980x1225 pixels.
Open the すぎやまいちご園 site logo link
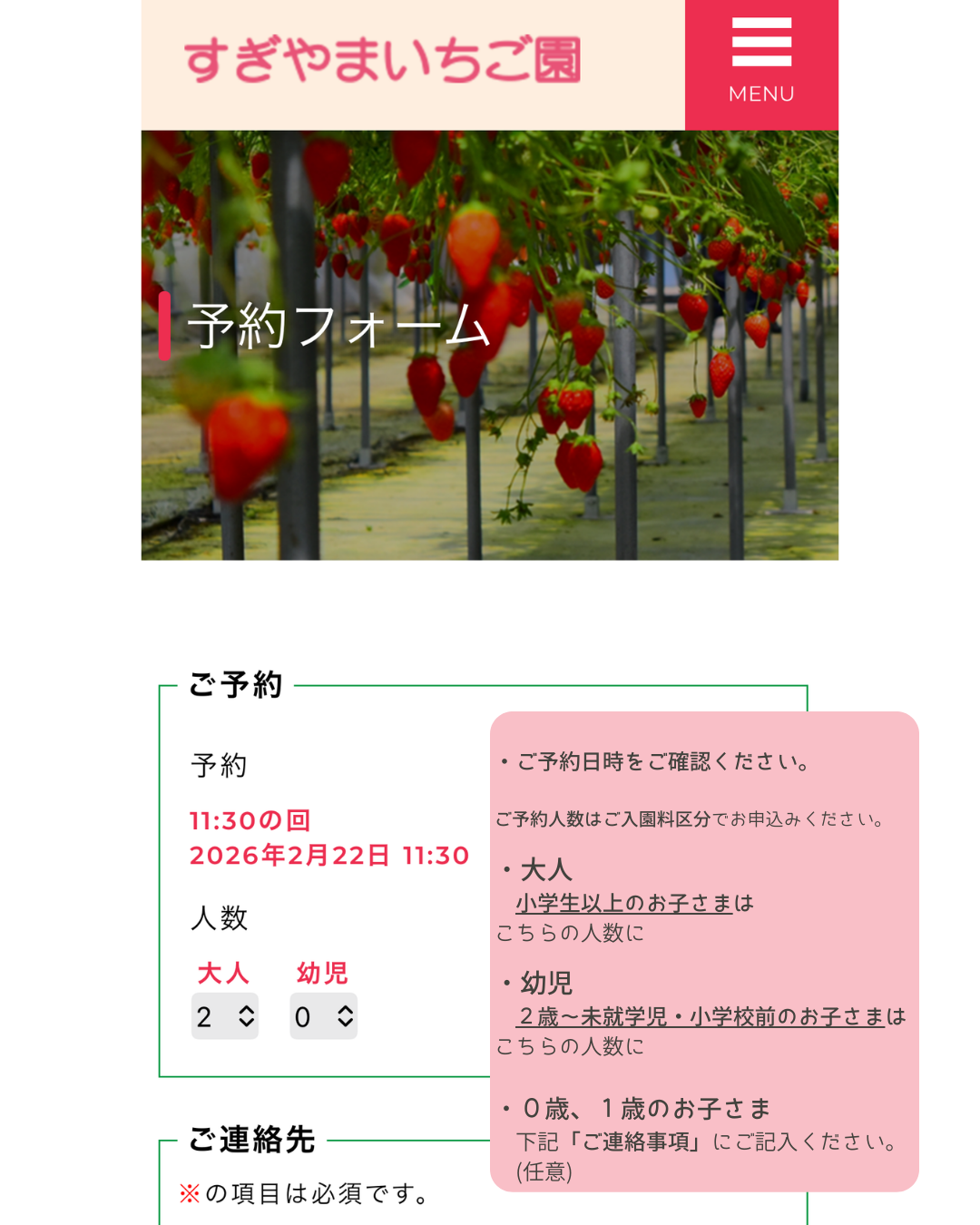tap(382, 61)
